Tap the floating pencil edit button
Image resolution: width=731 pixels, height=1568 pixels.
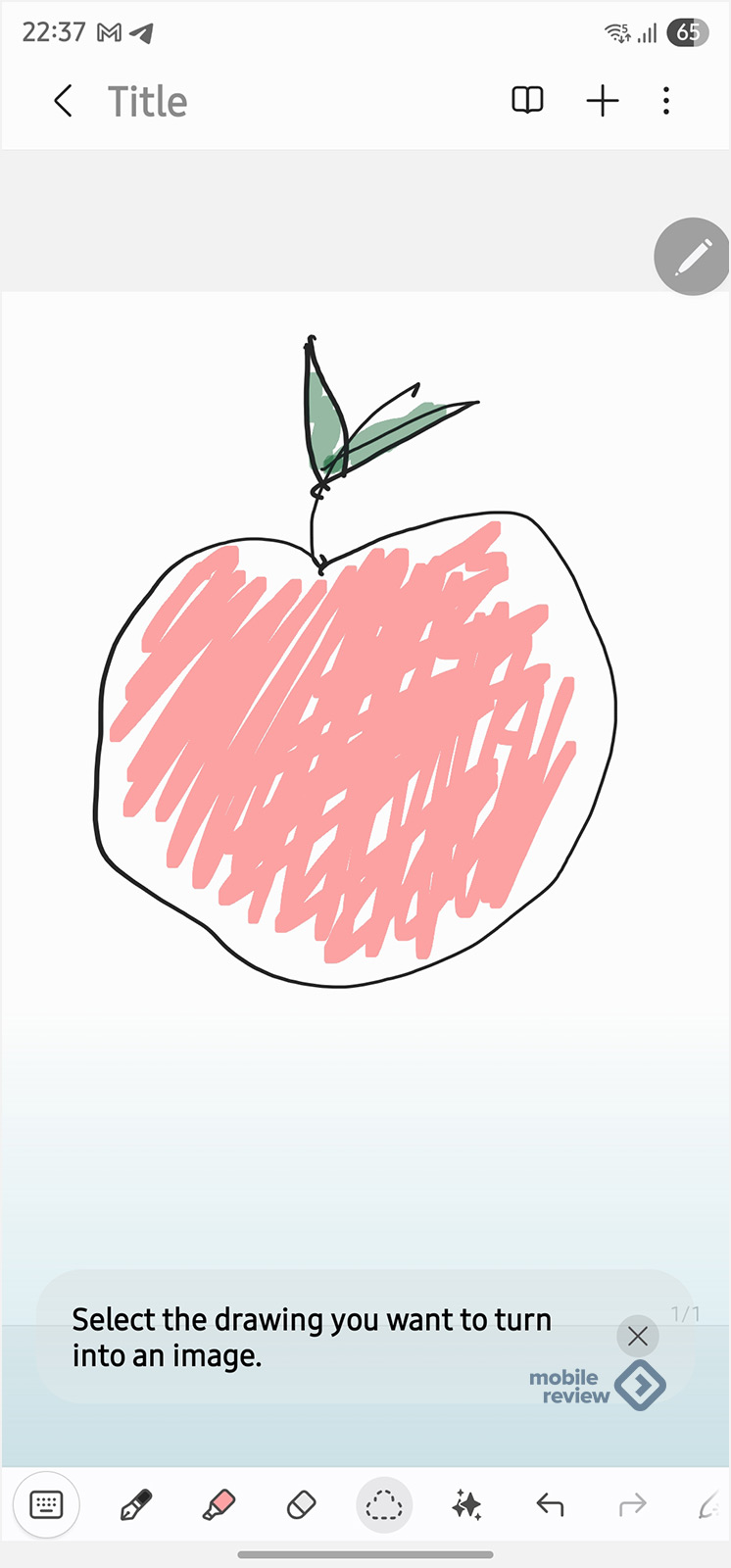click(692, 257)
